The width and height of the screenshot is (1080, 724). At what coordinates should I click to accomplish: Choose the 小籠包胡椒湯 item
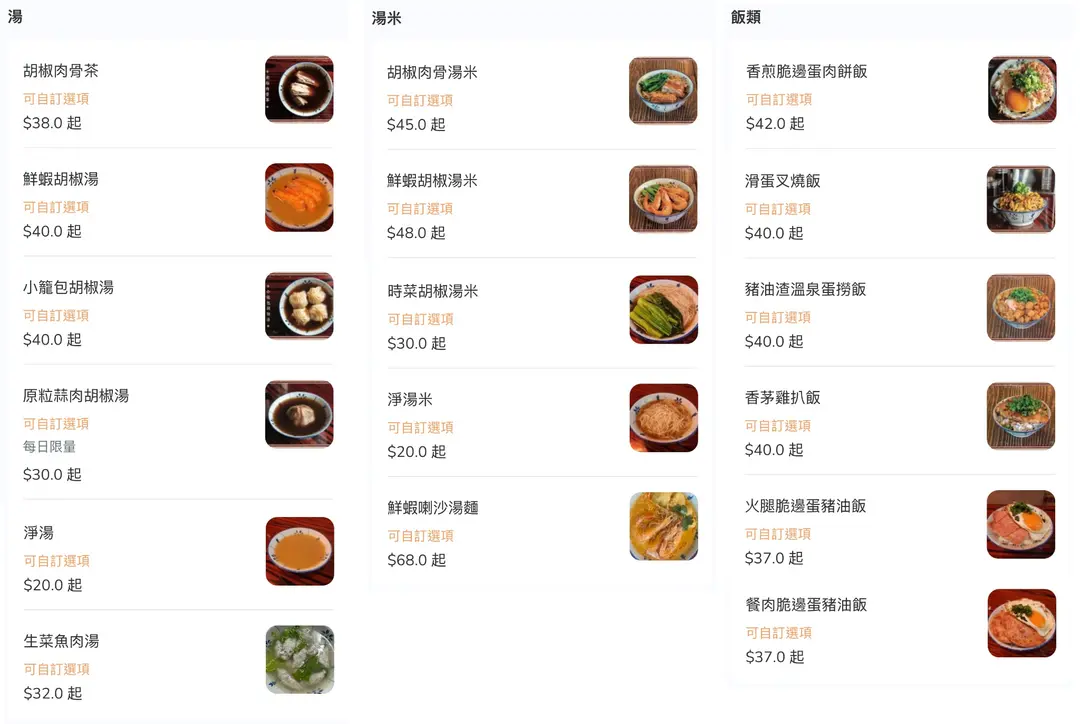tap(68, 287)
